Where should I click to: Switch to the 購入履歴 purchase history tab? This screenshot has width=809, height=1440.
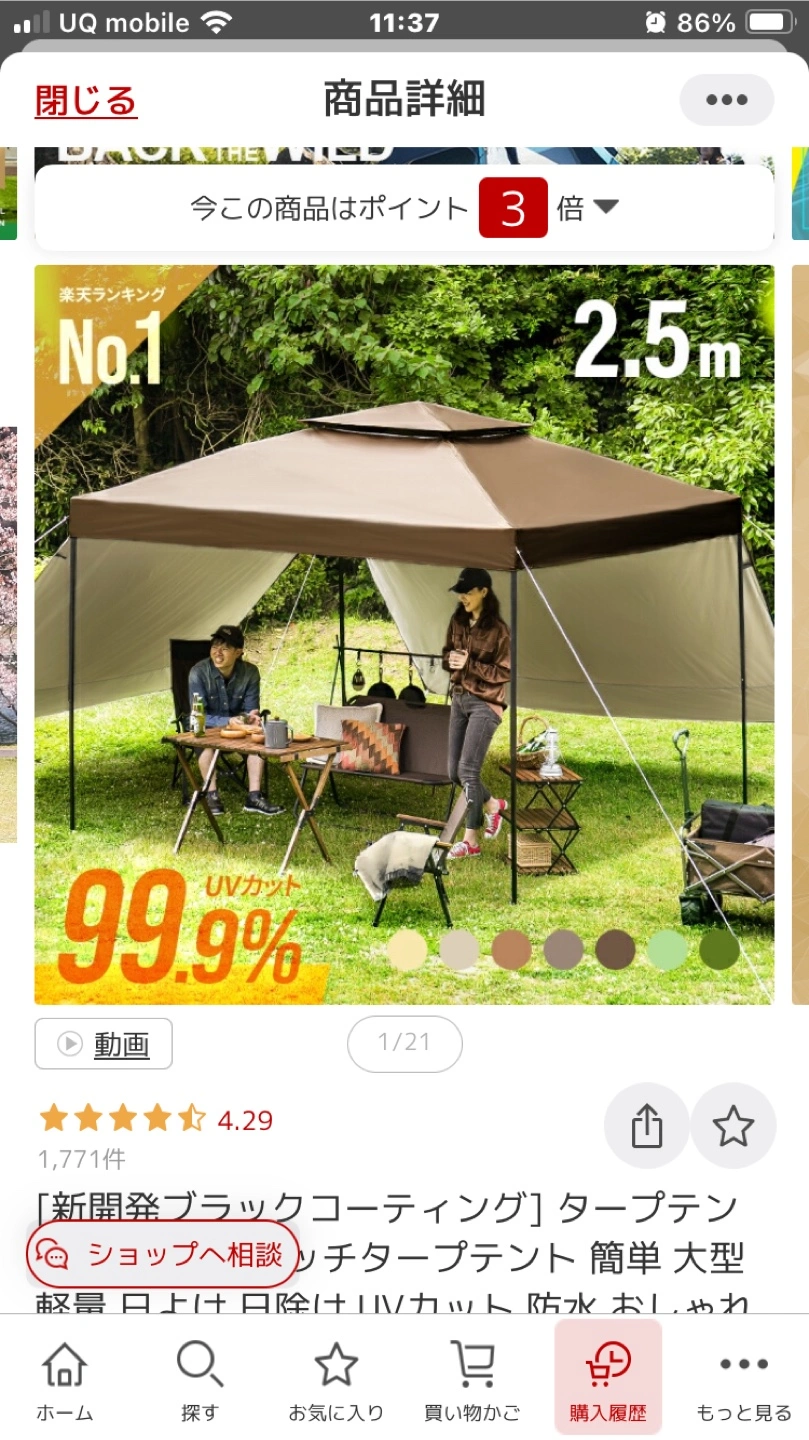point(608,1382)
